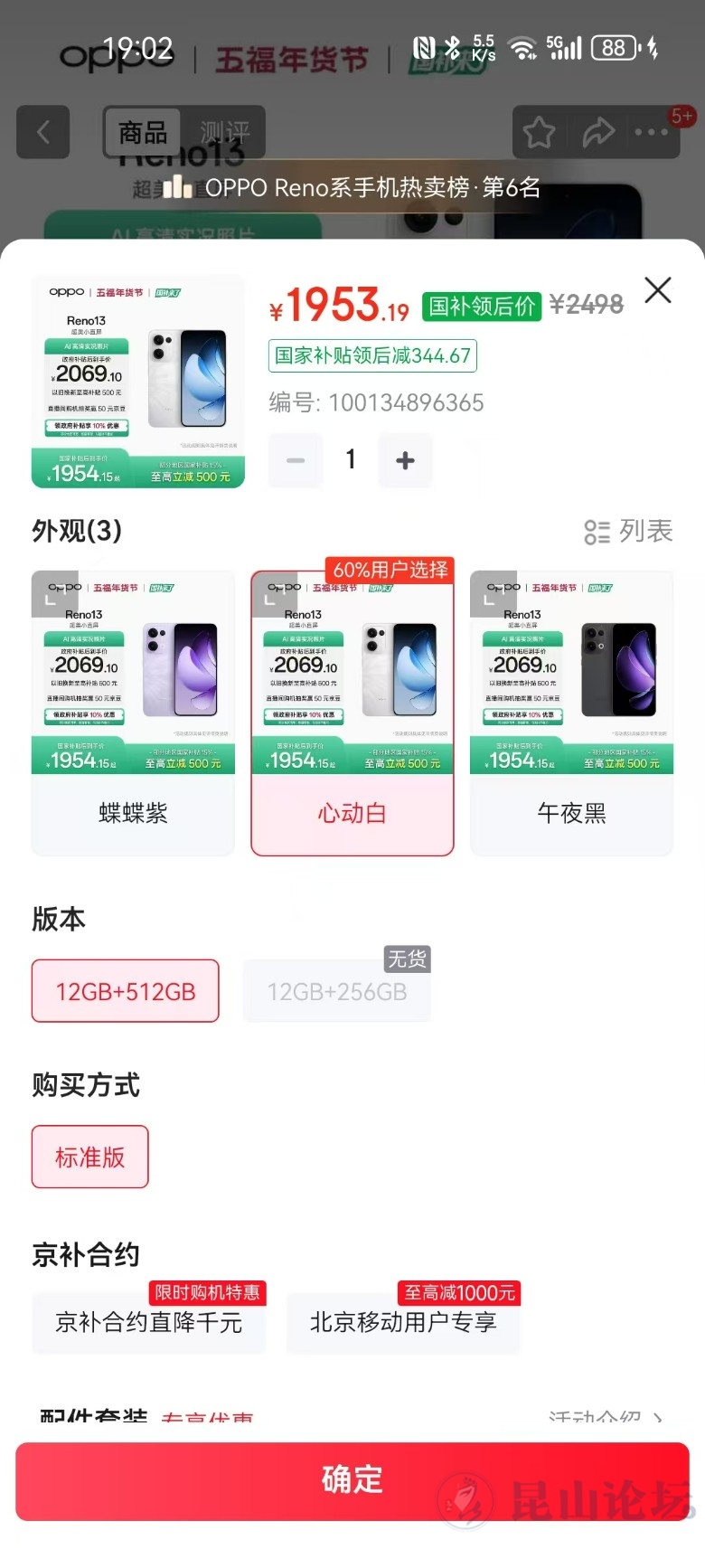
Task: Decrease quantity with the minus button
Action: (x=296, y=460)
